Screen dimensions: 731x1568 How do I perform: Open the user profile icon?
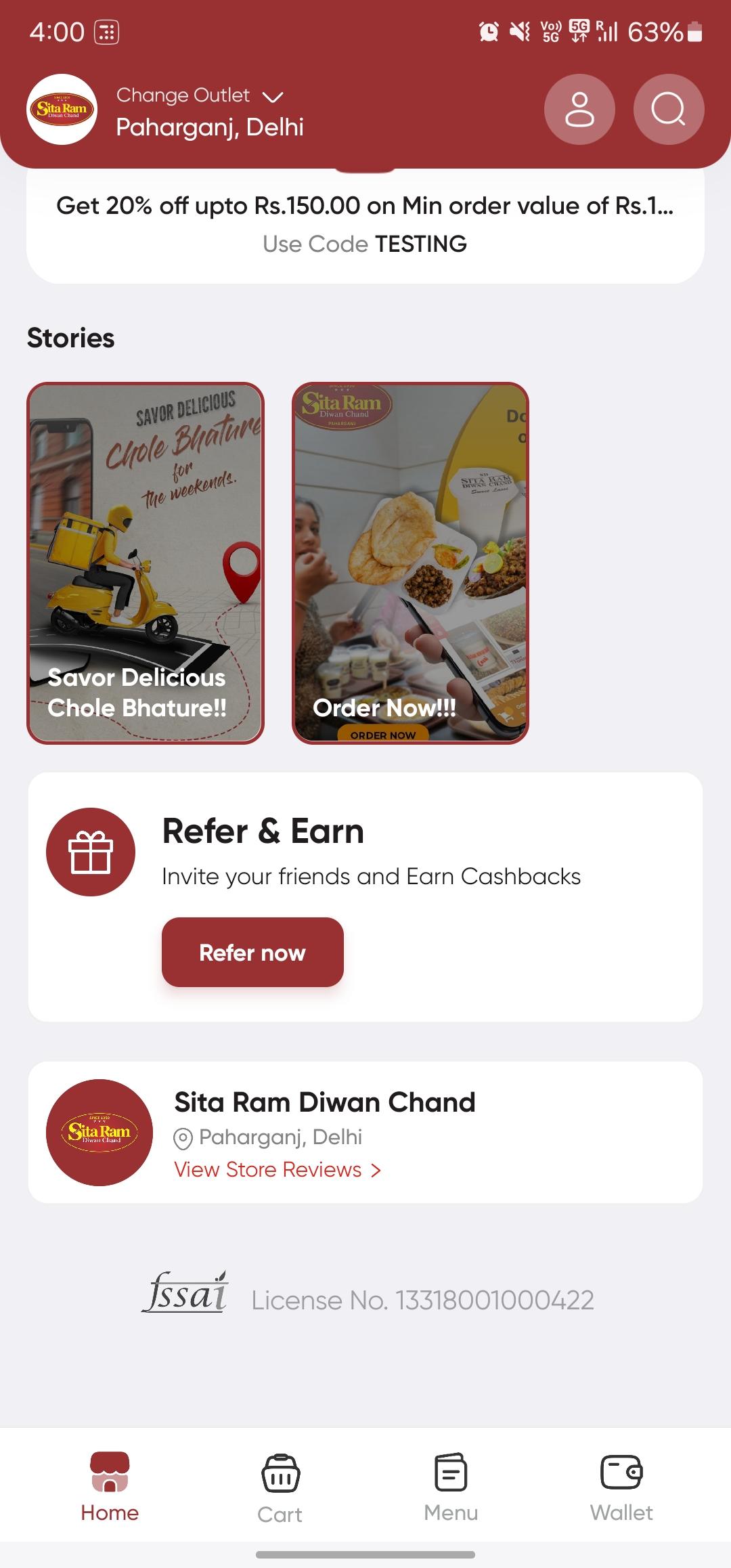[579, 109]
